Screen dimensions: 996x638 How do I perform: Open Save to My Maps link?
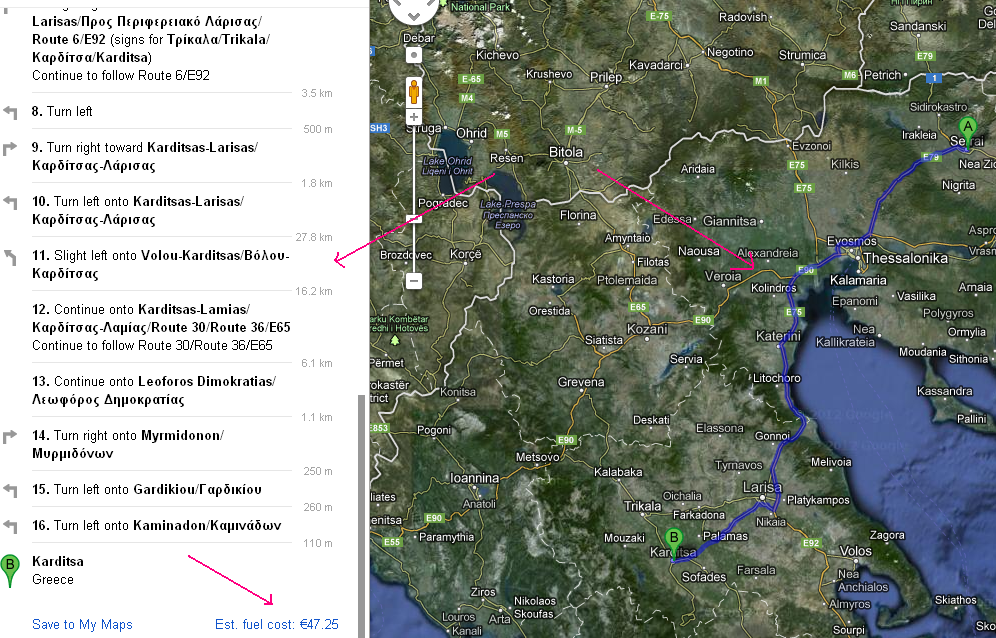tap(82, 625)
